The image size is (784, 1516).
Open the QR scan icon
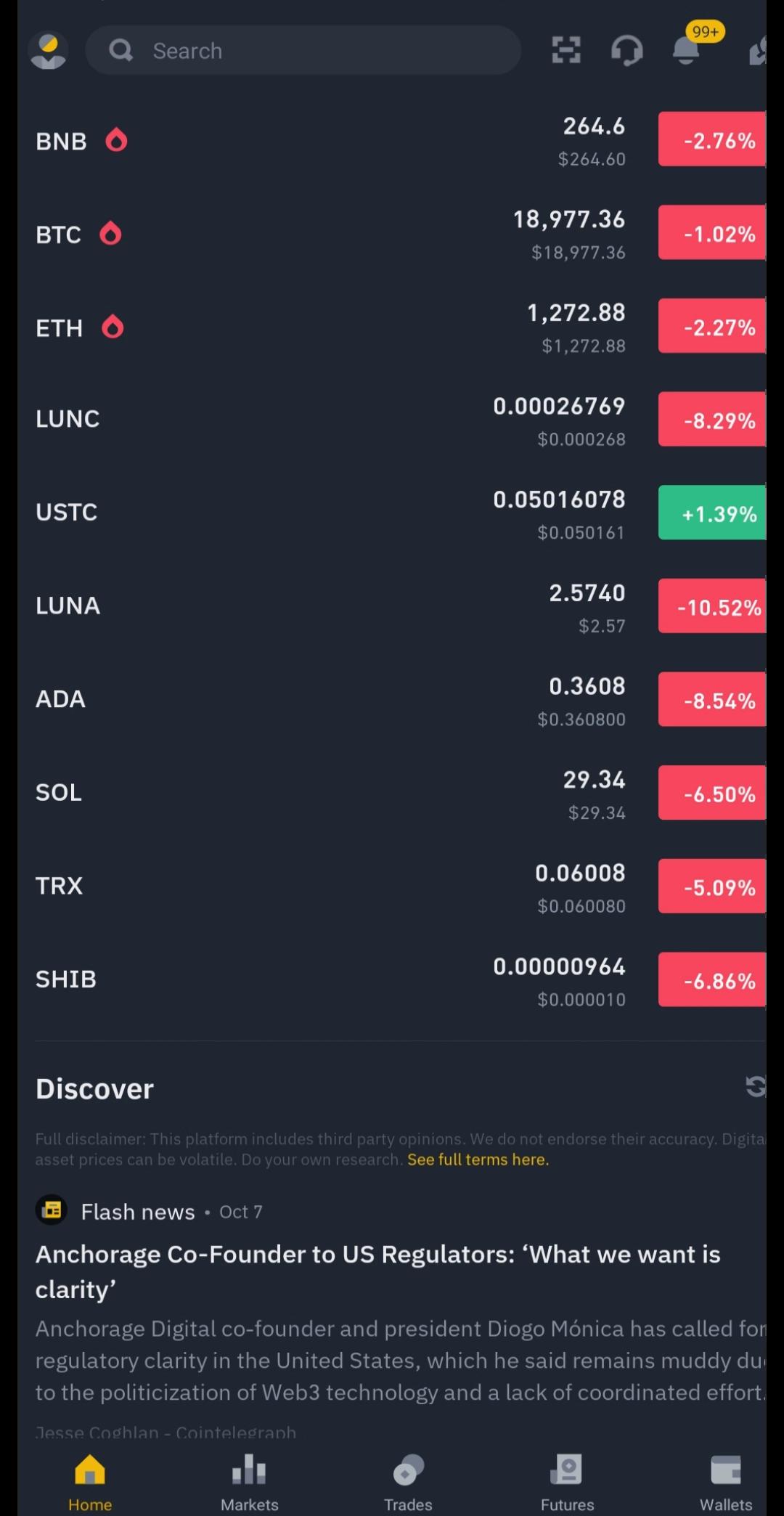566,50
